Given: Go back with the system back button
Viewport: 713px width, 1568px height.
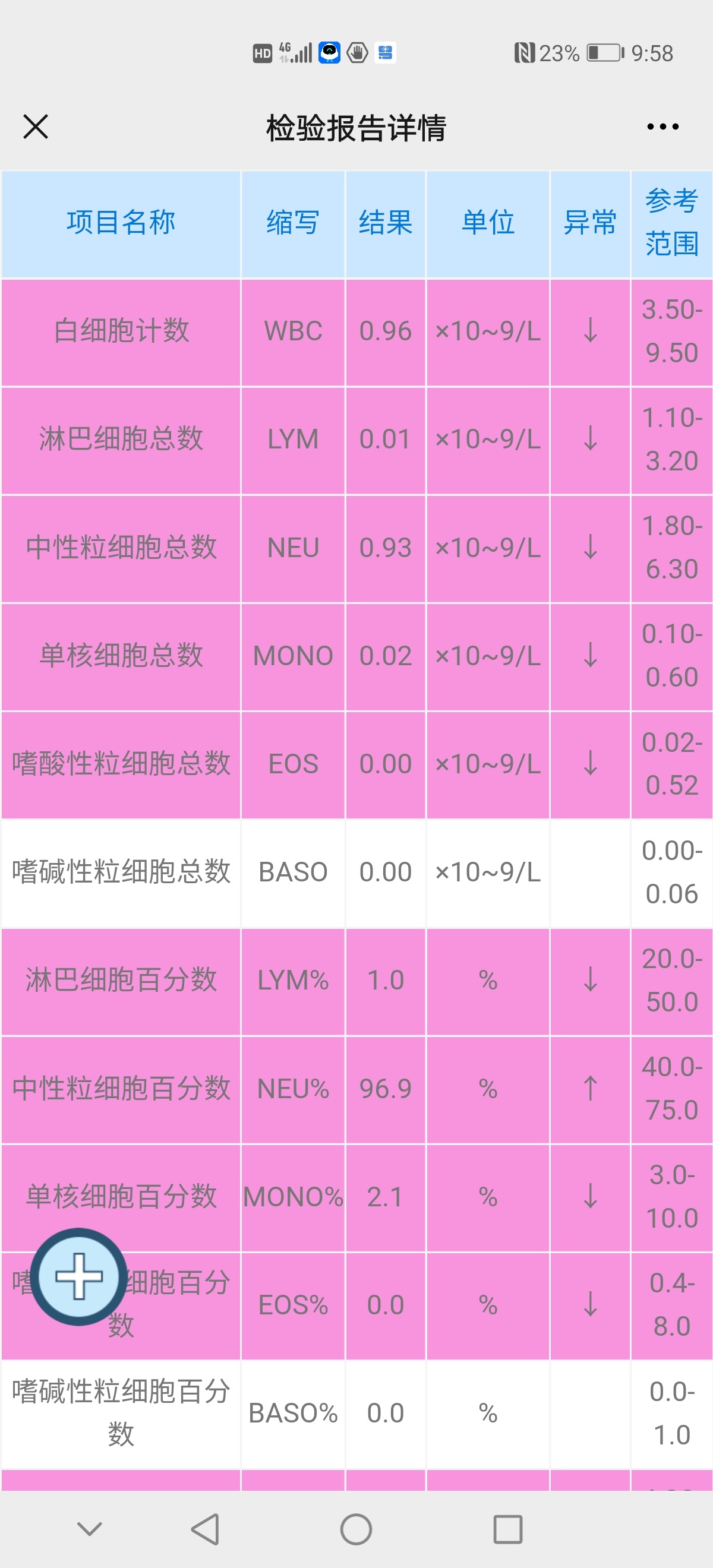Looking at the screenshot, I should click(205, 1528).
